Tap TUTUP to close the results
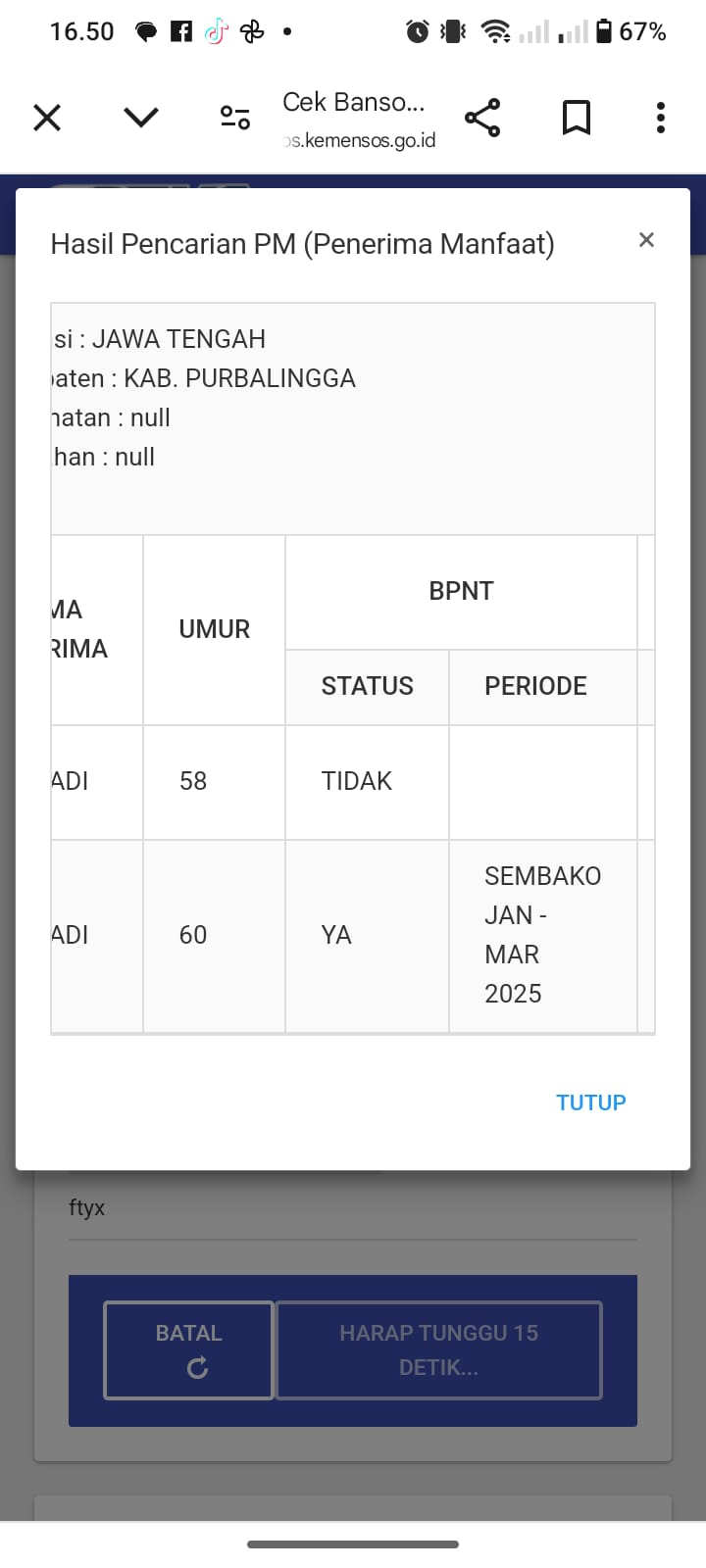The image size is (706, 1568). 590,1102
